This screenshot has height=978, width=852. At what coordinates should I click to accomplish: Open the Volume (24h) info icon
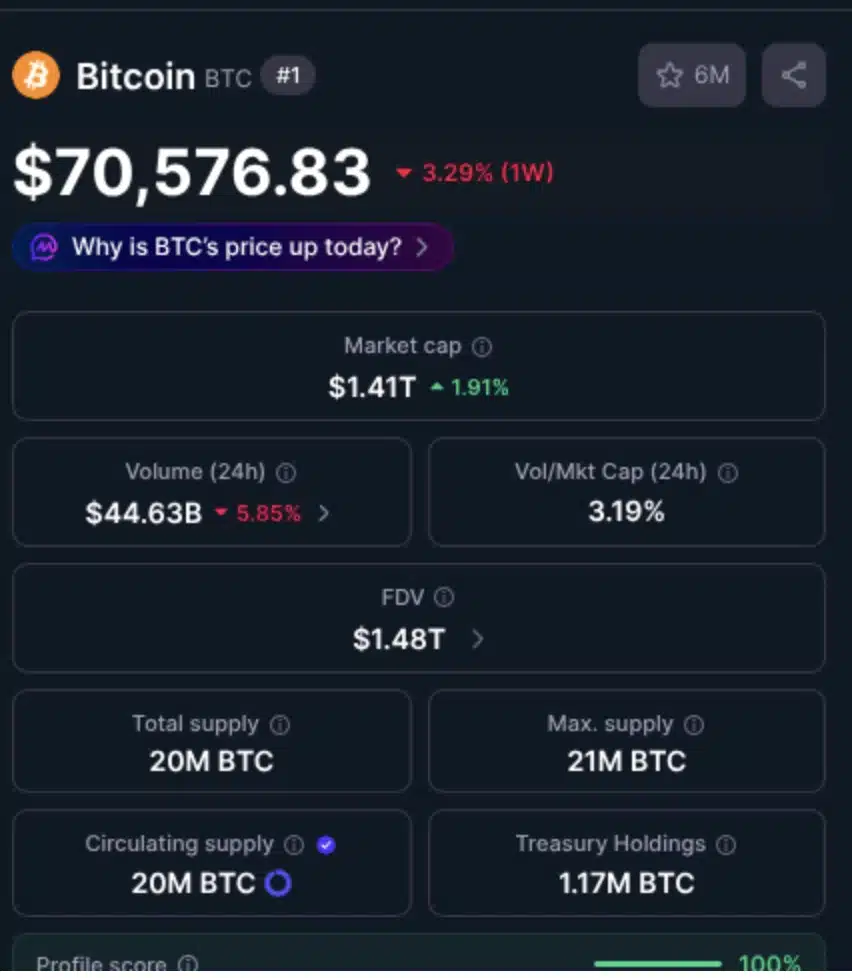286,473
